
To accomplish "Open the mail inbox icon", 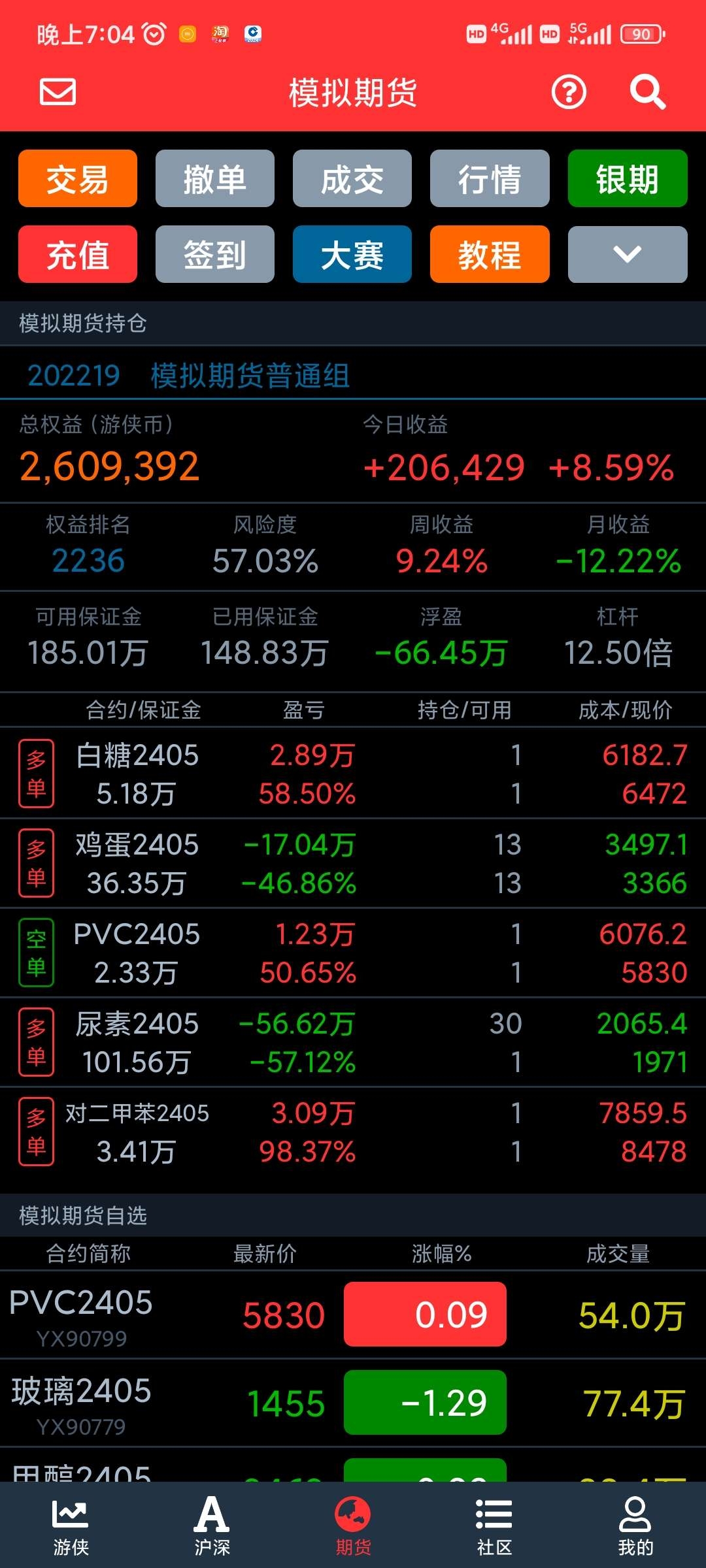I will coord(58,92).
